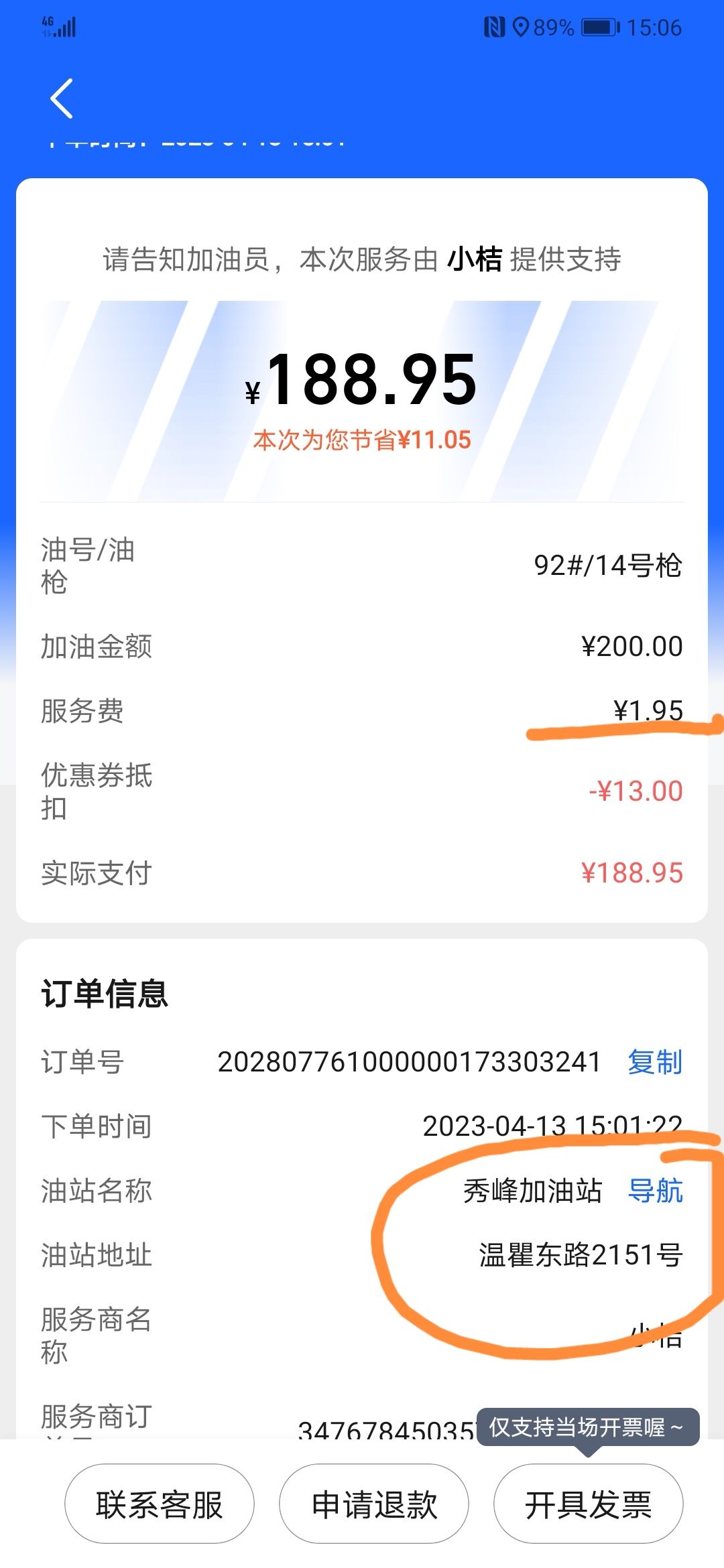The height and width of the screenshot is (1568, 724).
Task: Issue an invoice with 开具发票
Action: tap(588, 1504)
